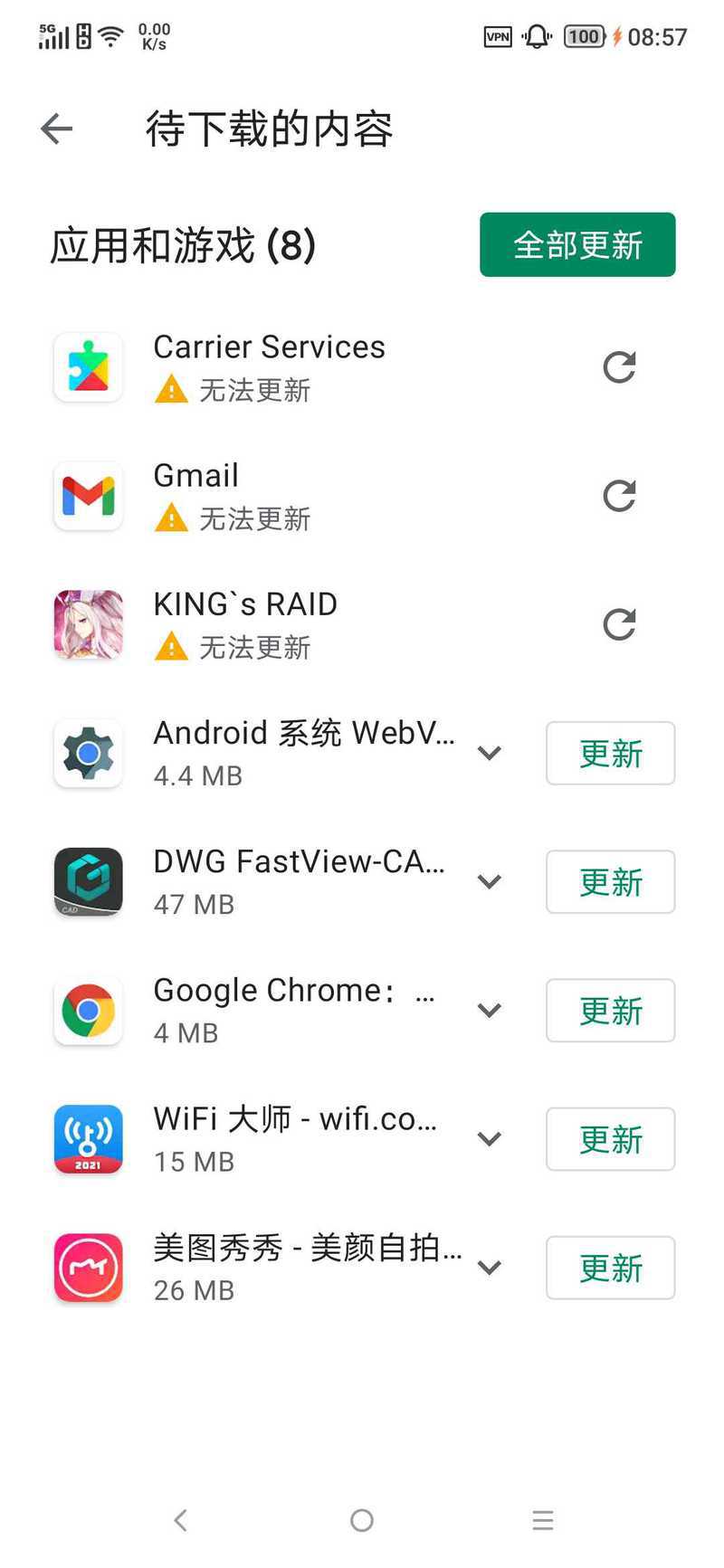The image size is (724, 1568).
Task: Expand details for Android 系统 WebView
Action: [x=490, y=753]
